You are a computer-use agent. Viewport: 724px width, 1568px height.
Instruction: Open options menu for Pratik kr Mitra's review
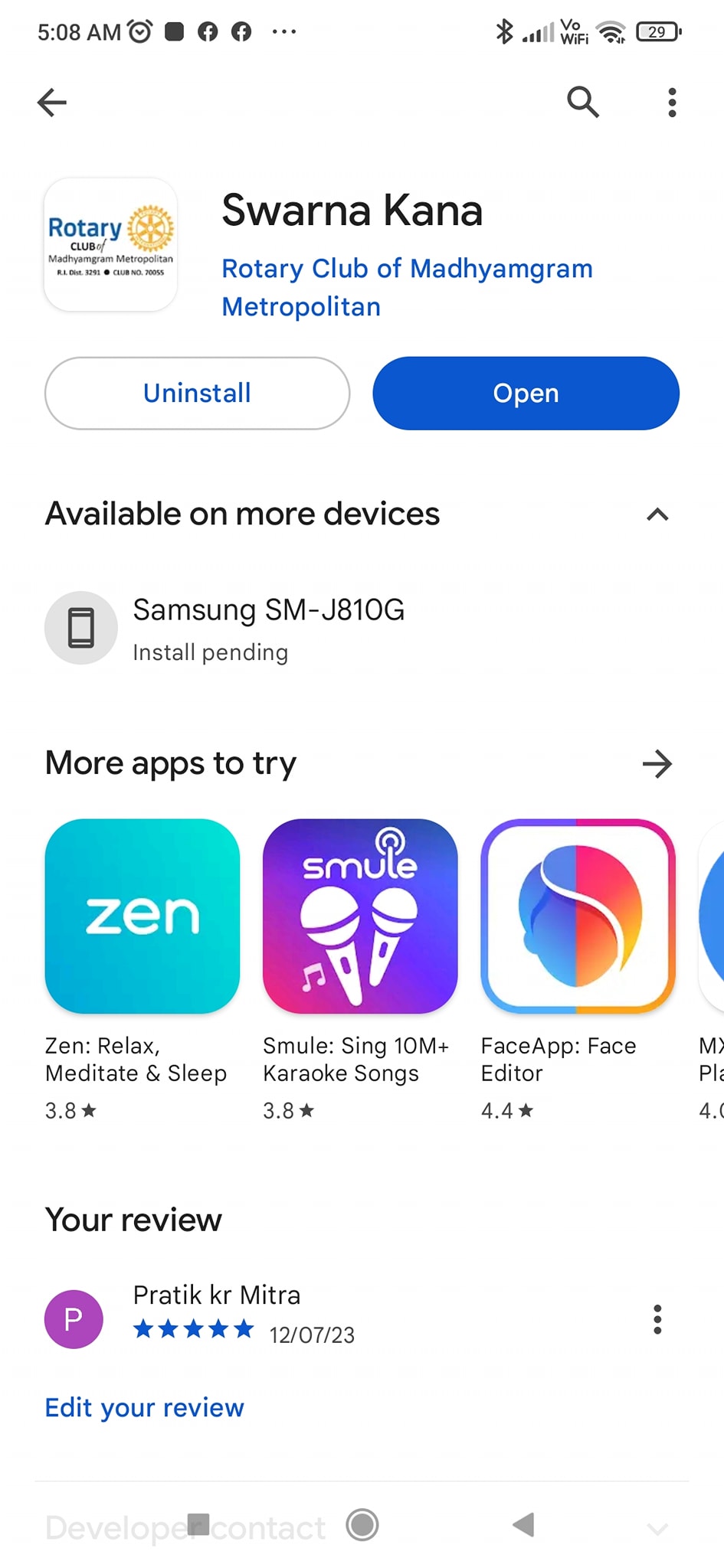657,1319
